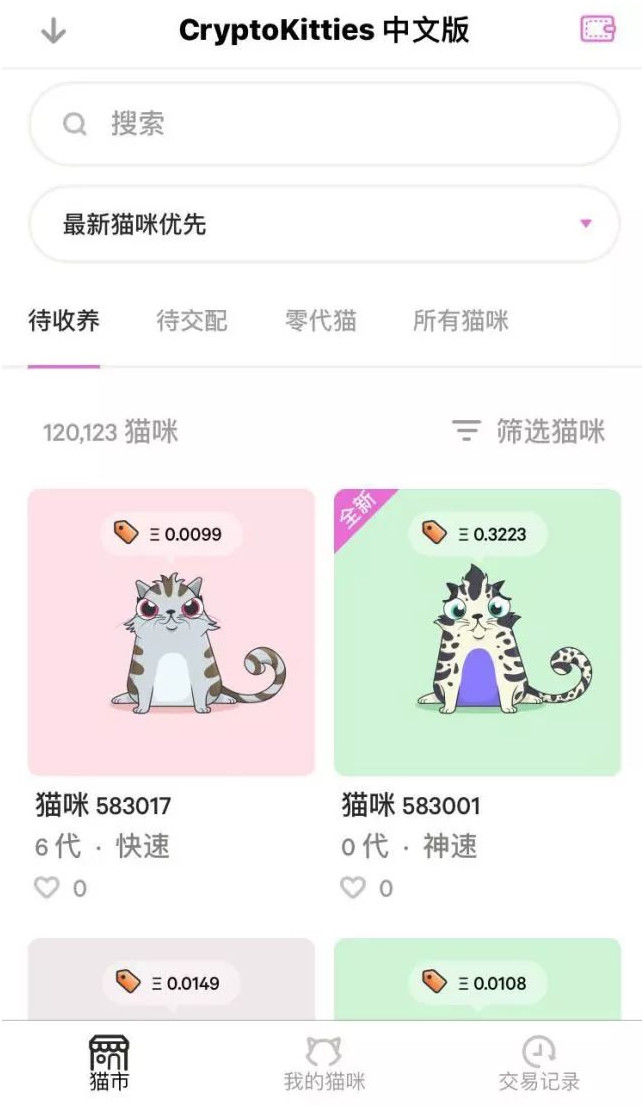This screenshot has width=644, height=1107.
Task: Select the 零代猫 tab
Action: [321, 321]
